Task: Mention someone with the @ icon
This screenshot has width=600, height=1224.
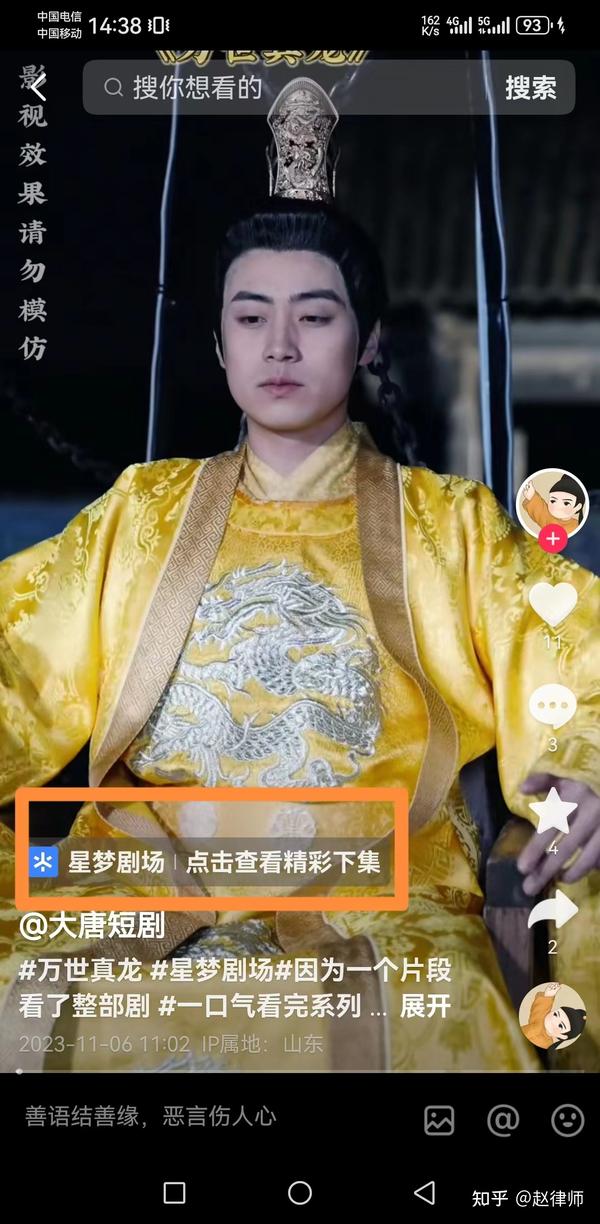Action: tap(503, 1120)
